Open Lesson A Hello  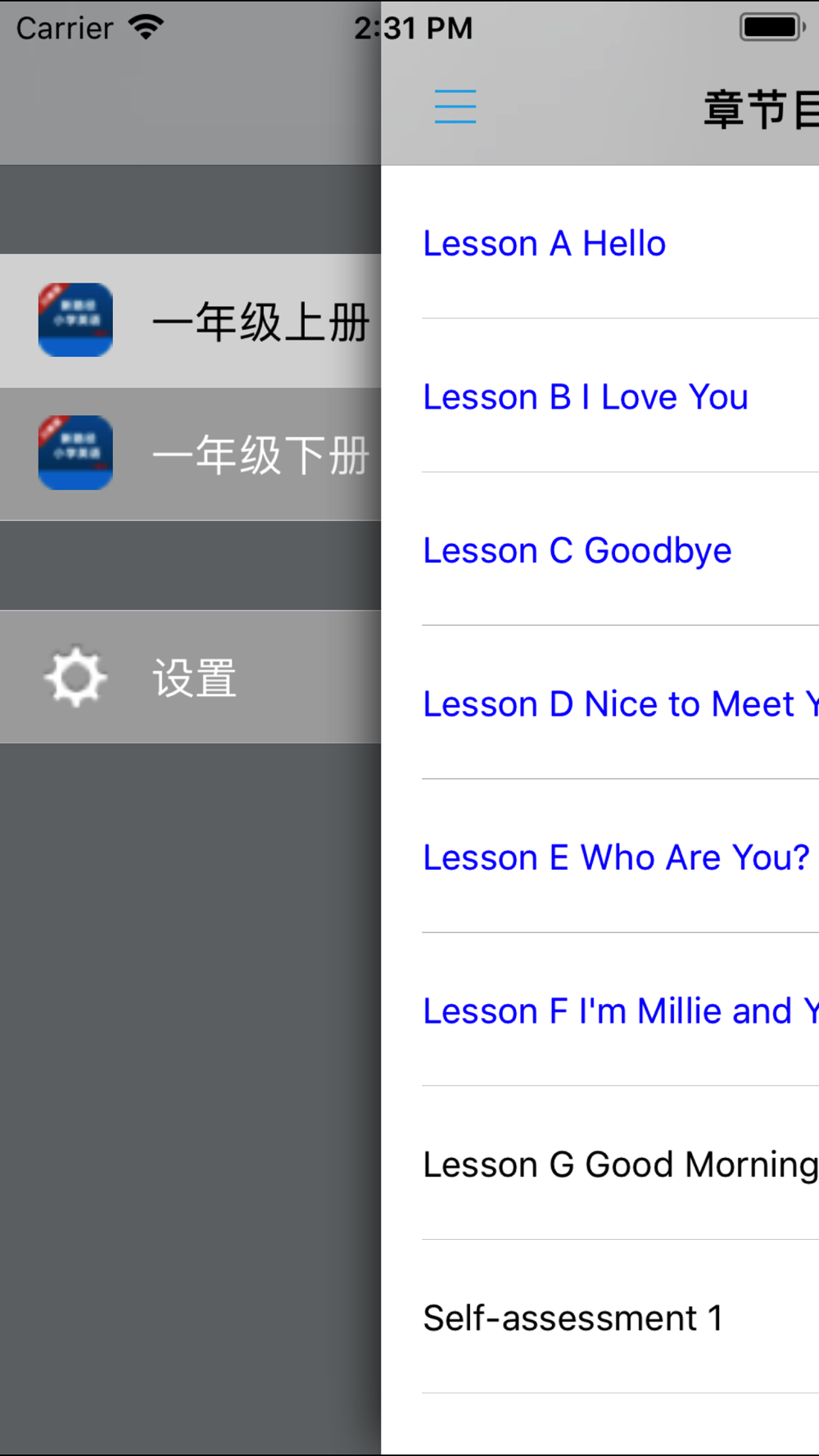[545, 244]
